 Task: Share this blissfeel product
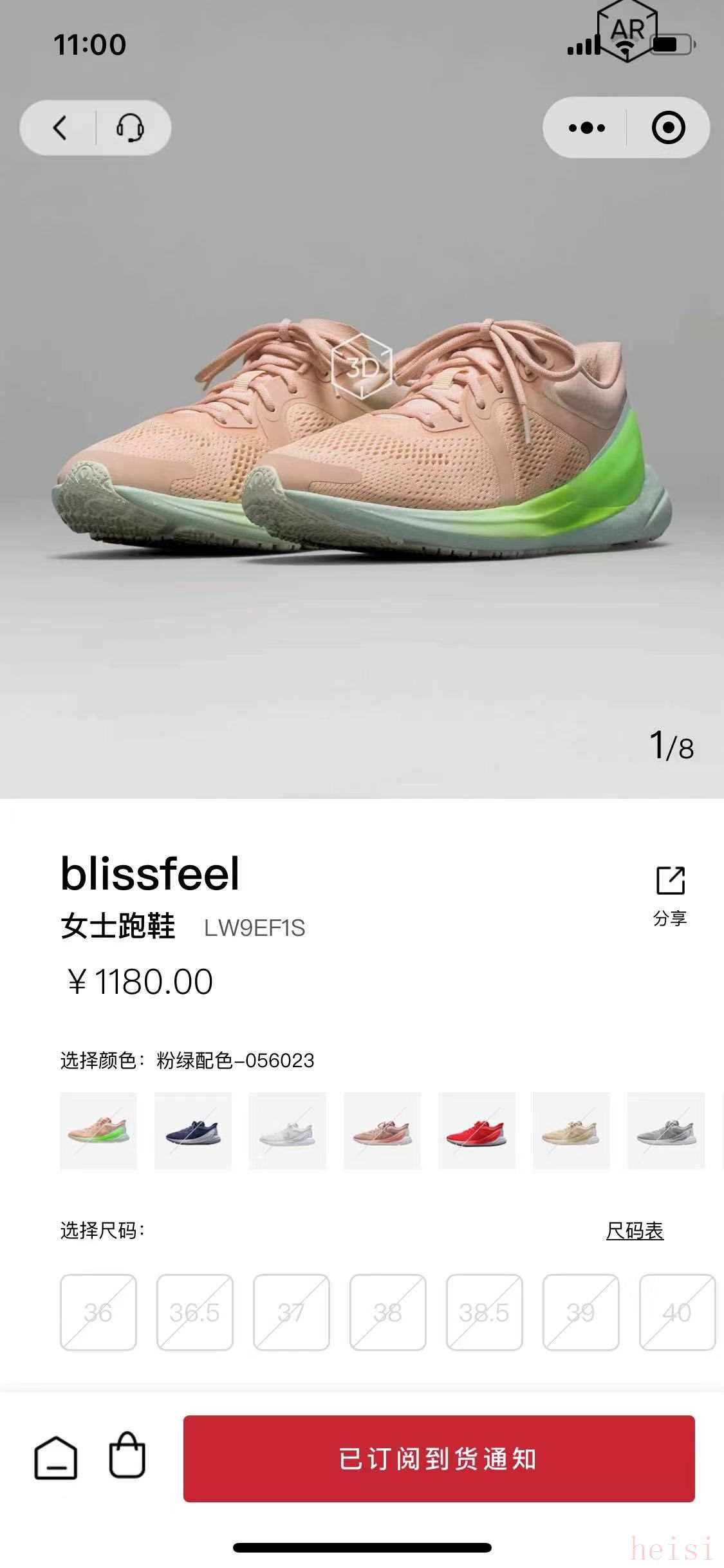click(x=670, y=893)
